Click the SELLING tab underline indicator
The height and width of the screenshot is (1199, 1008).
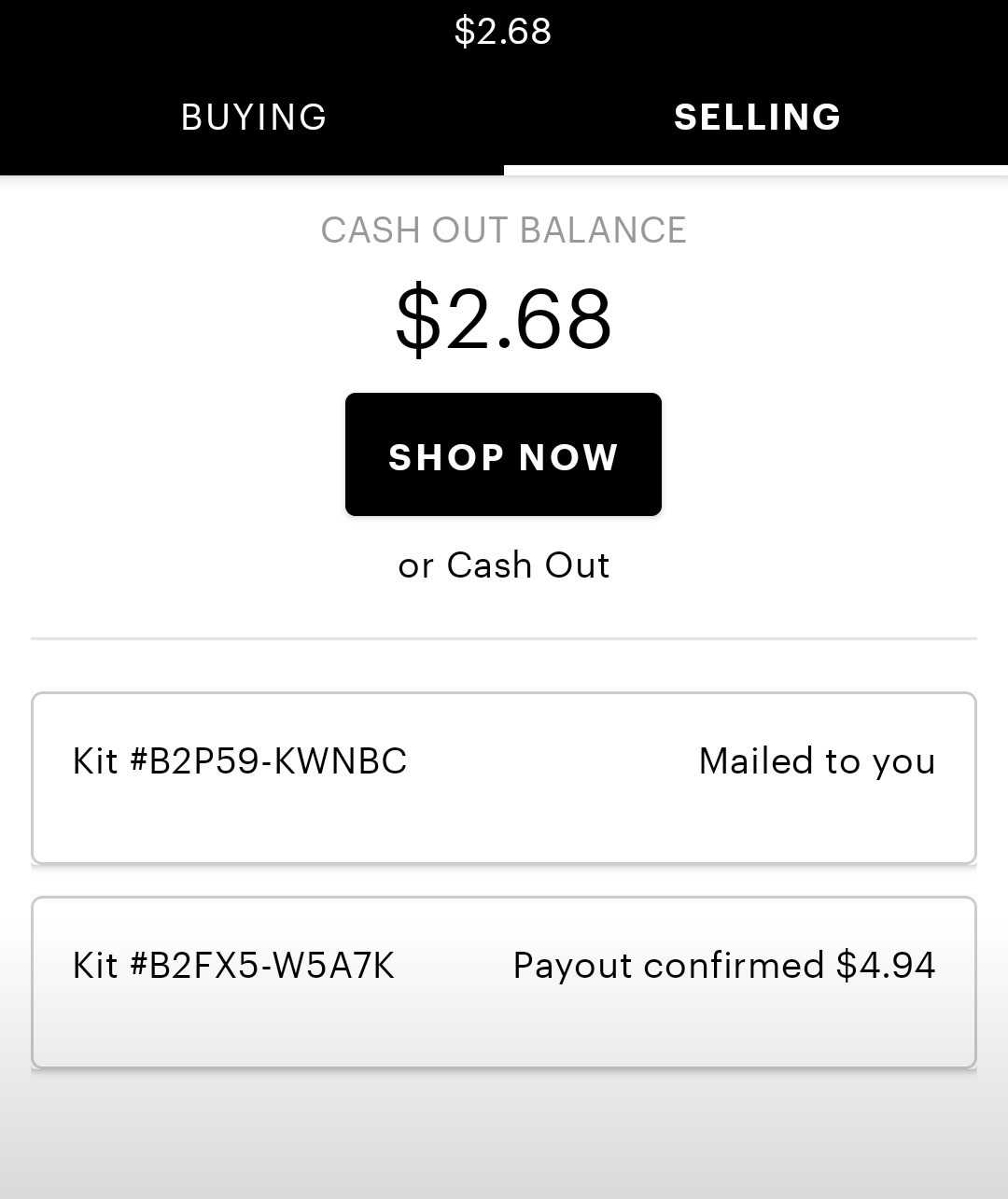pos(756,171)
